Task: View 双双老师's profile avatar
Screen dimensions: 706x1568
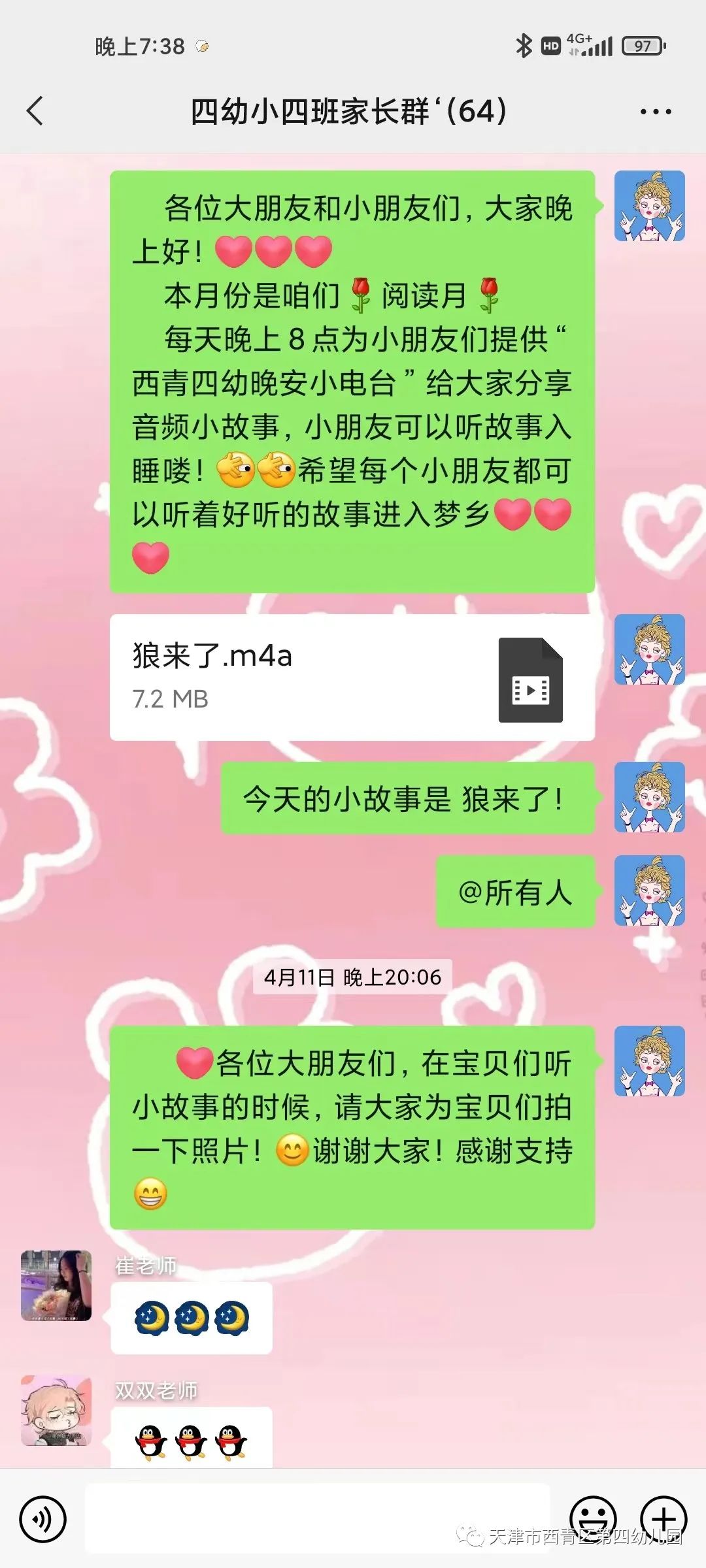Action: (x=56, y=1411)
